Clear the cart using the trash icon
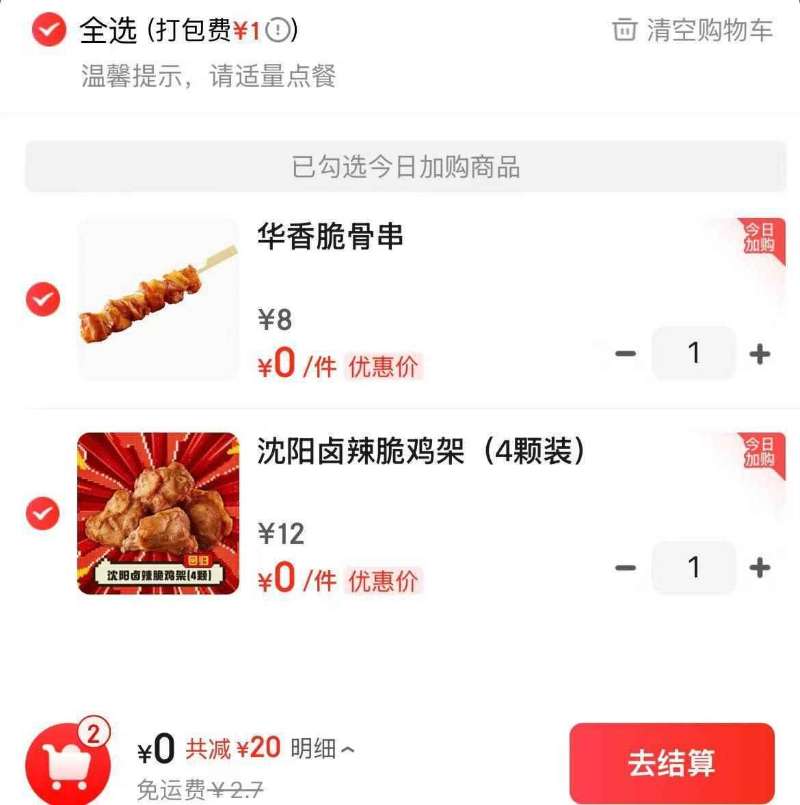800x805 pixels. click(x=621, y=31)
